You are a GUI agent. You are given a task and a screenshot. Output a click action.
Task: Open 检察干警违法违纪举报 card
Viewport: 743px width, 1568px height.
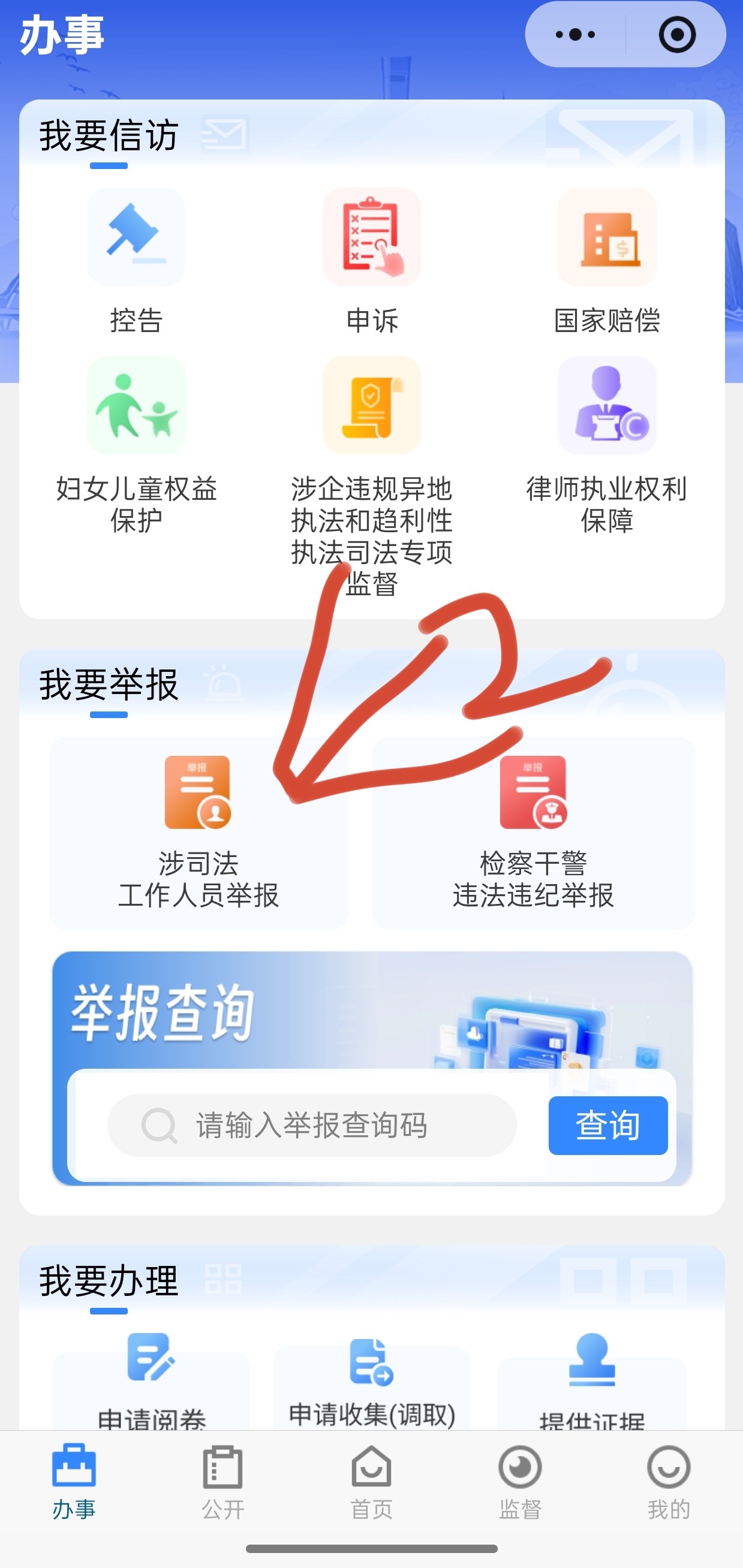click(x=534, y=833)
